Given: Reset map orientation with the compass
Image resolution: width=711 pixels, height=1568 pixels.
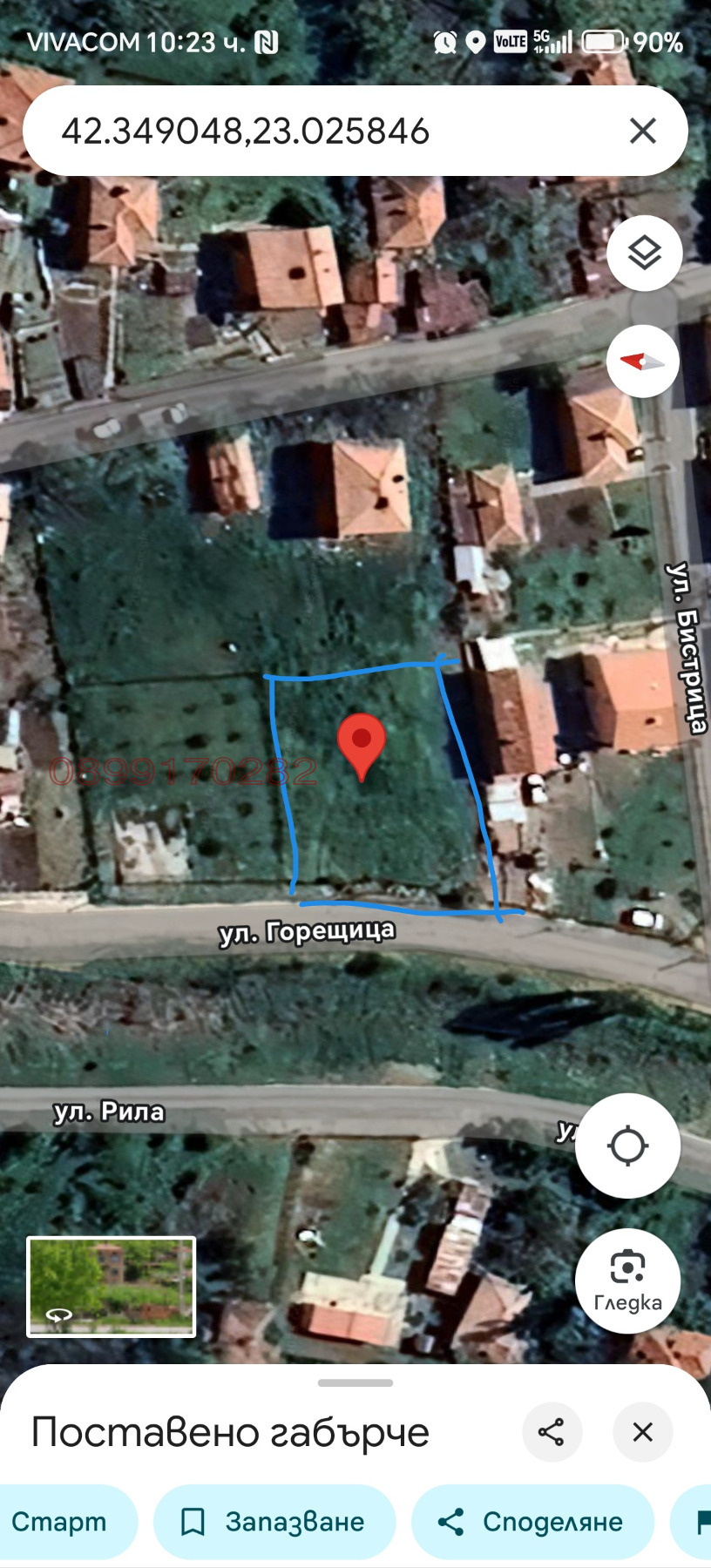Looking at the screenshot, I should click(x=643, y=362).
